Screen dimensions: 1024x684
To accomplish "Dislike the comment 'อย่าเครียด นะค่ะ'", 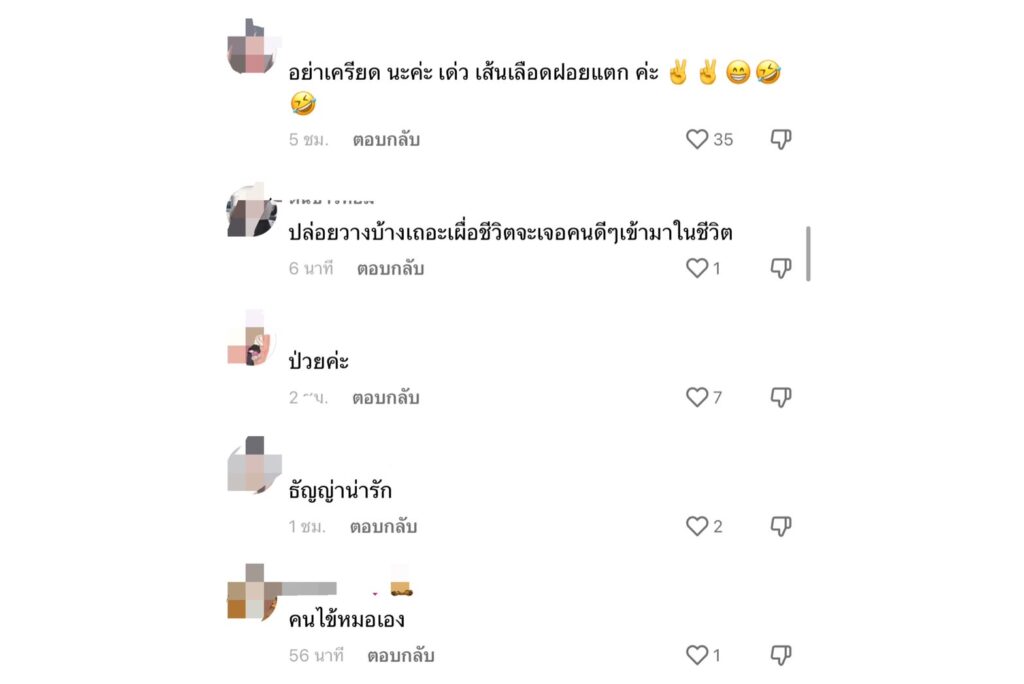I will tap(781, 140).
